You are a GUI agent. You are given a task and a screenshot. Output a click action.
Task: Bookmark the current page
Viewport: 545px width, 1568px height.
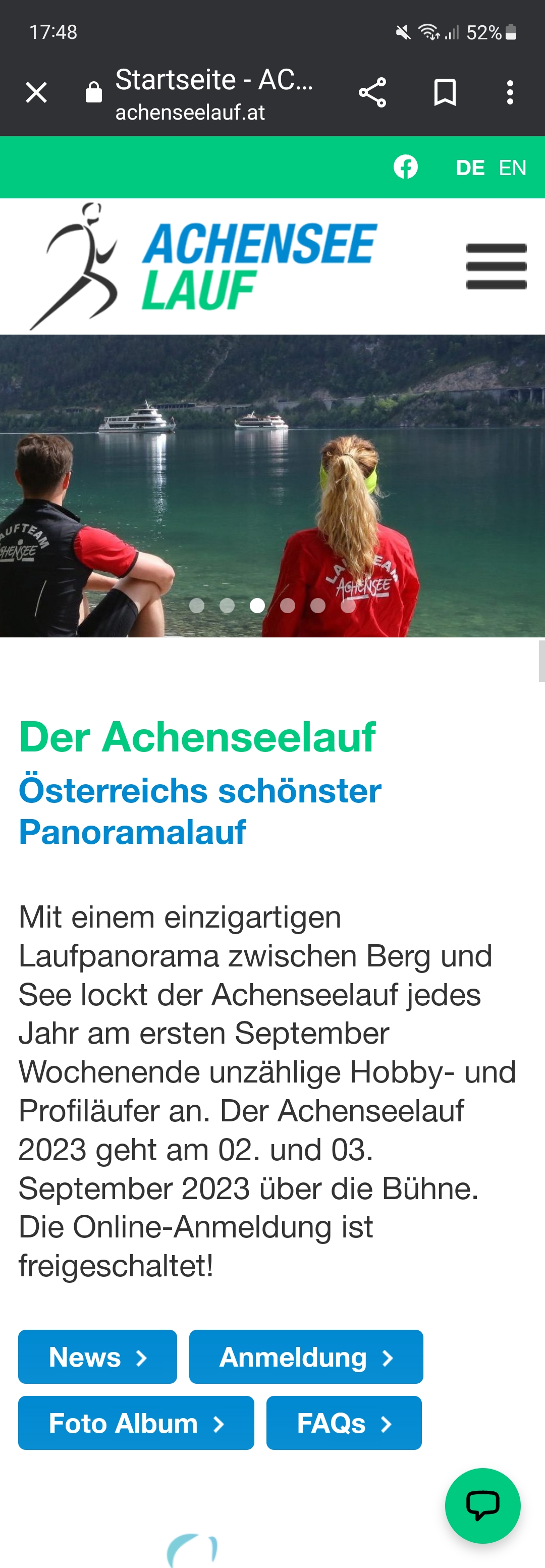point(445,92)
